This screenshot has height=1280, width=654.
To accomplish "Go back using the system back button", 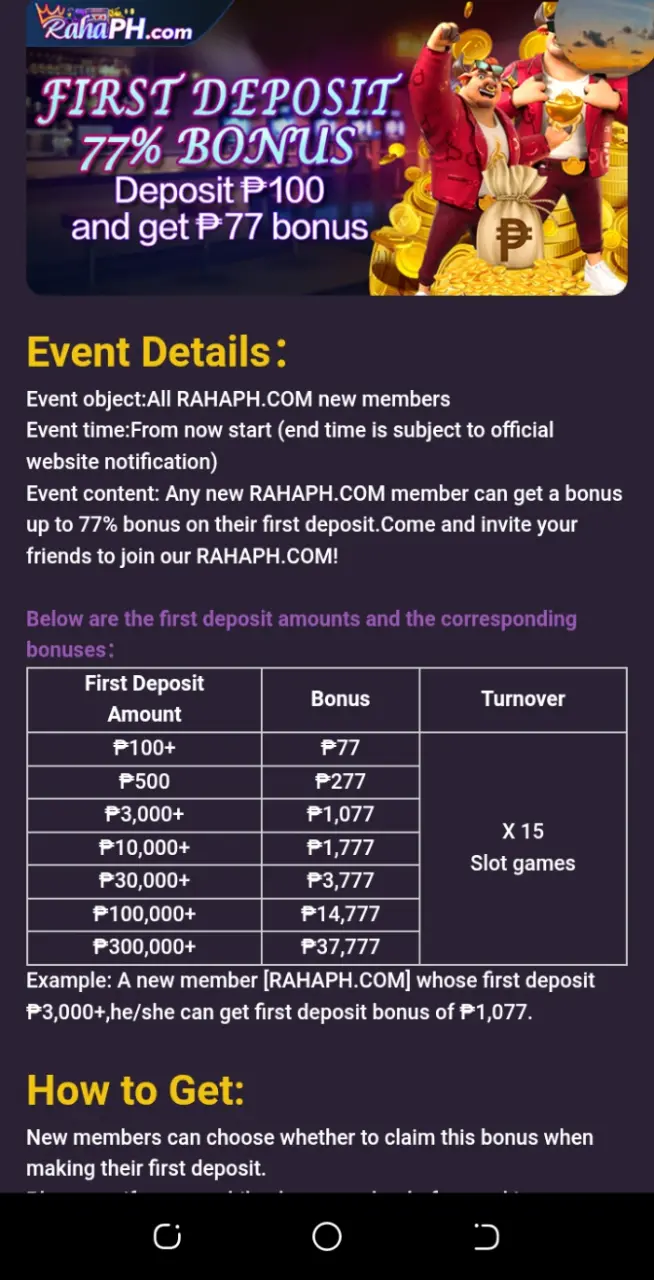I will (x=486, y=1237).
